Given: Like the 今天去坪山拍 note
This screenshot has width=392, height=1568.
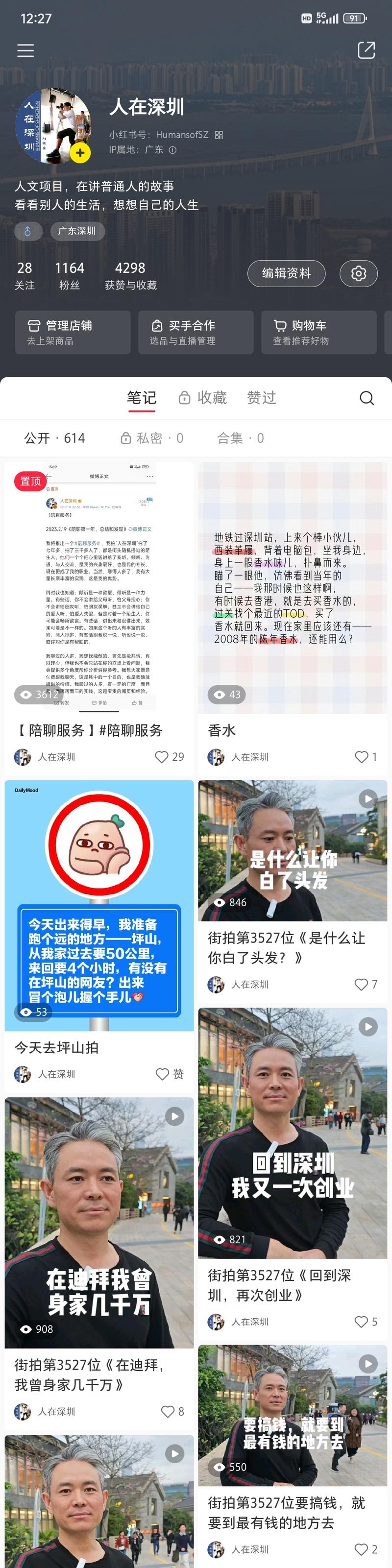Looking at the screenshot, I should point(163,1074).
